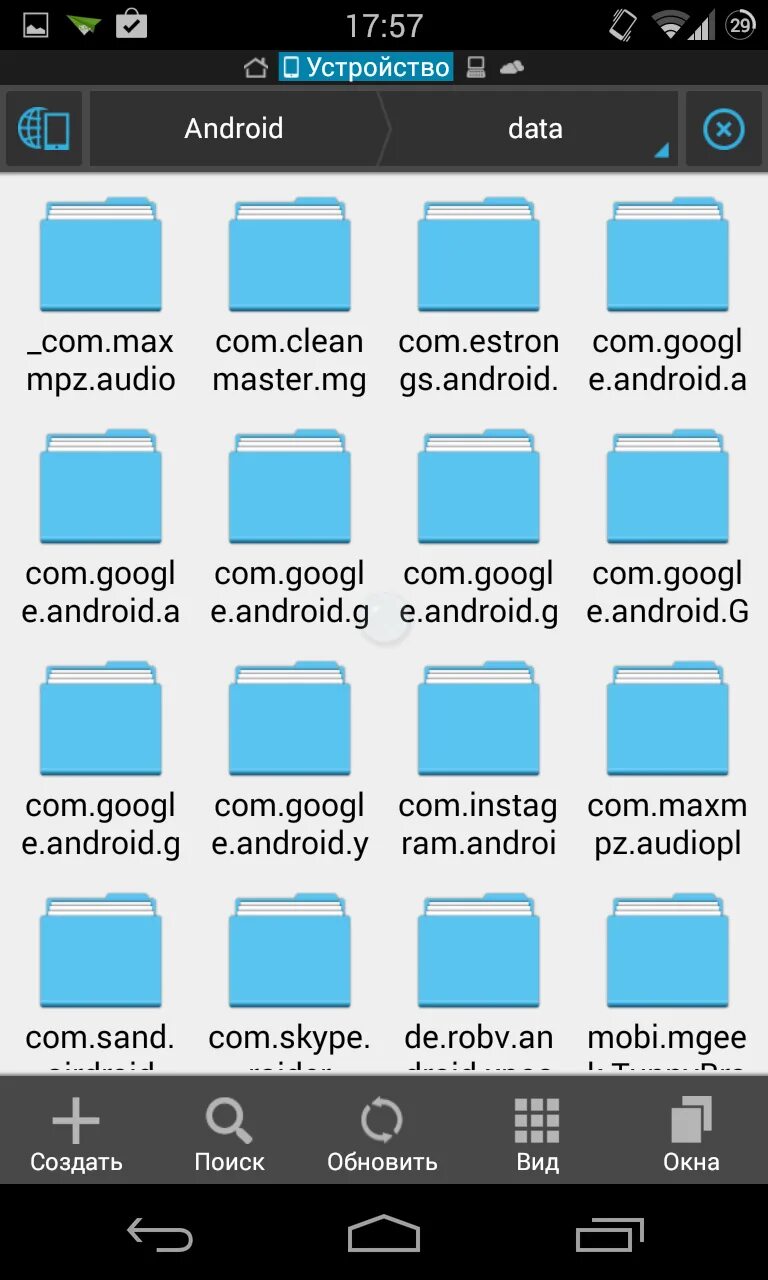Screen dimensions: 768x1280
Task: Switch to the computer/network tab icon
Action: click(x=476, y=68)
